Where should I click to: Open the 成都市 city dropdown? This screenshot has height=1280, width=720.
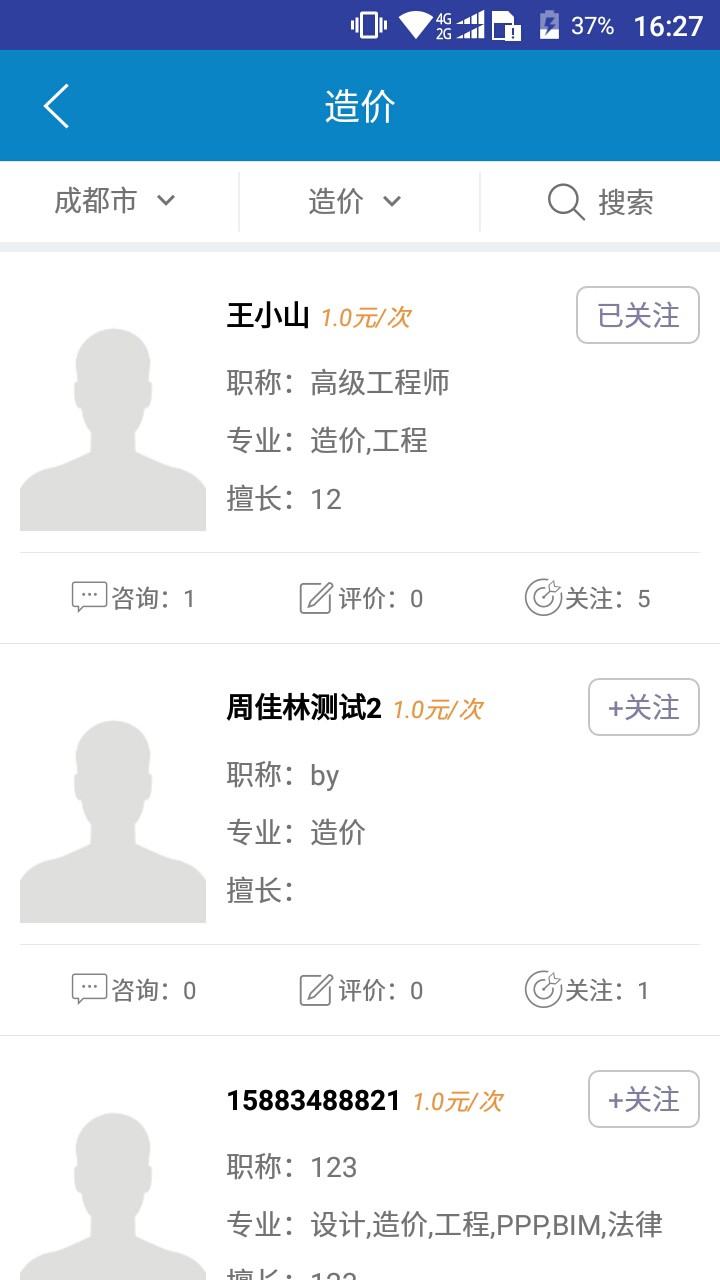(x=115, y=201)
